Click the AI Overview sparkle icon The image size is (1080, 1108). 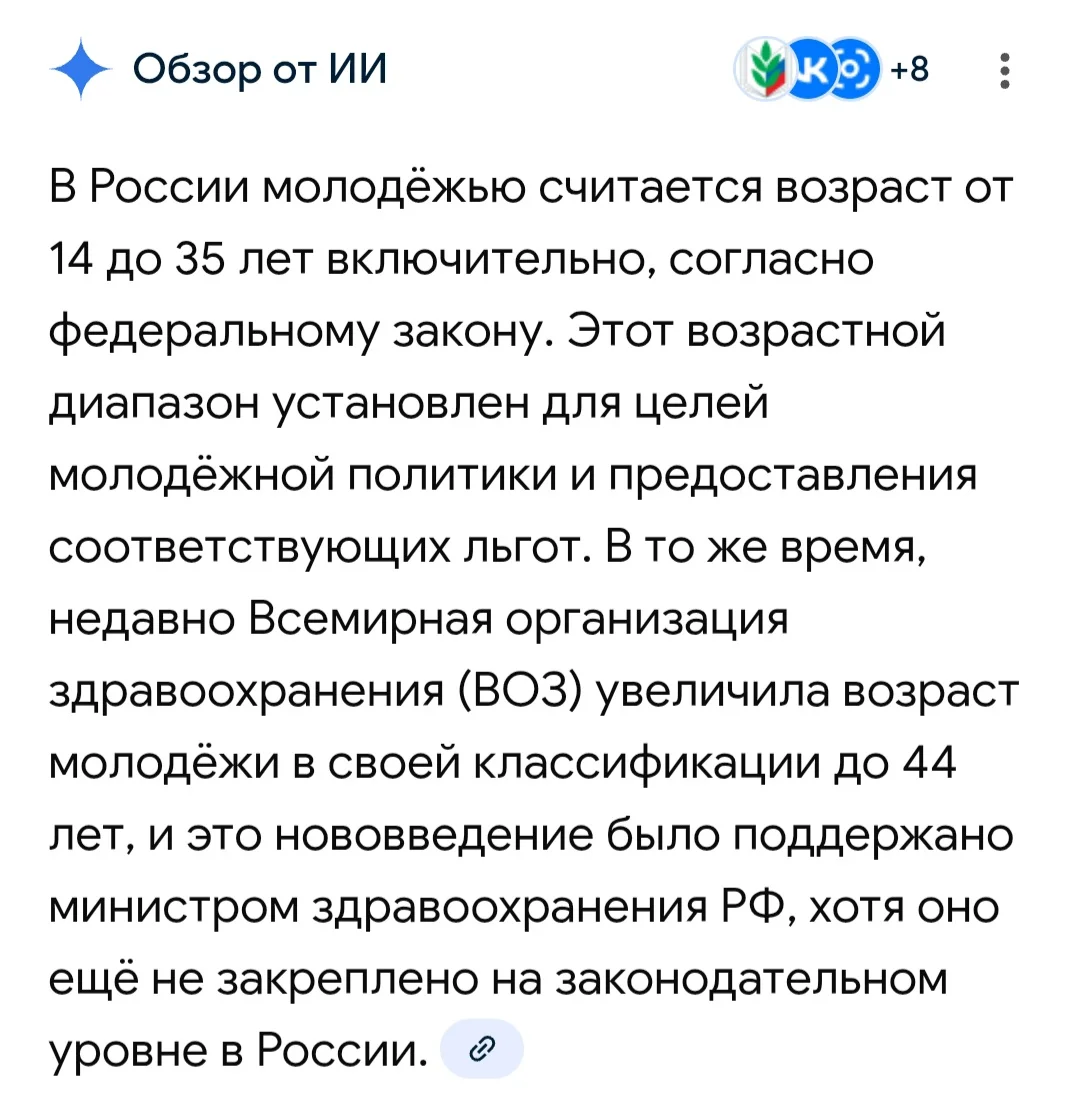(85, 68)
